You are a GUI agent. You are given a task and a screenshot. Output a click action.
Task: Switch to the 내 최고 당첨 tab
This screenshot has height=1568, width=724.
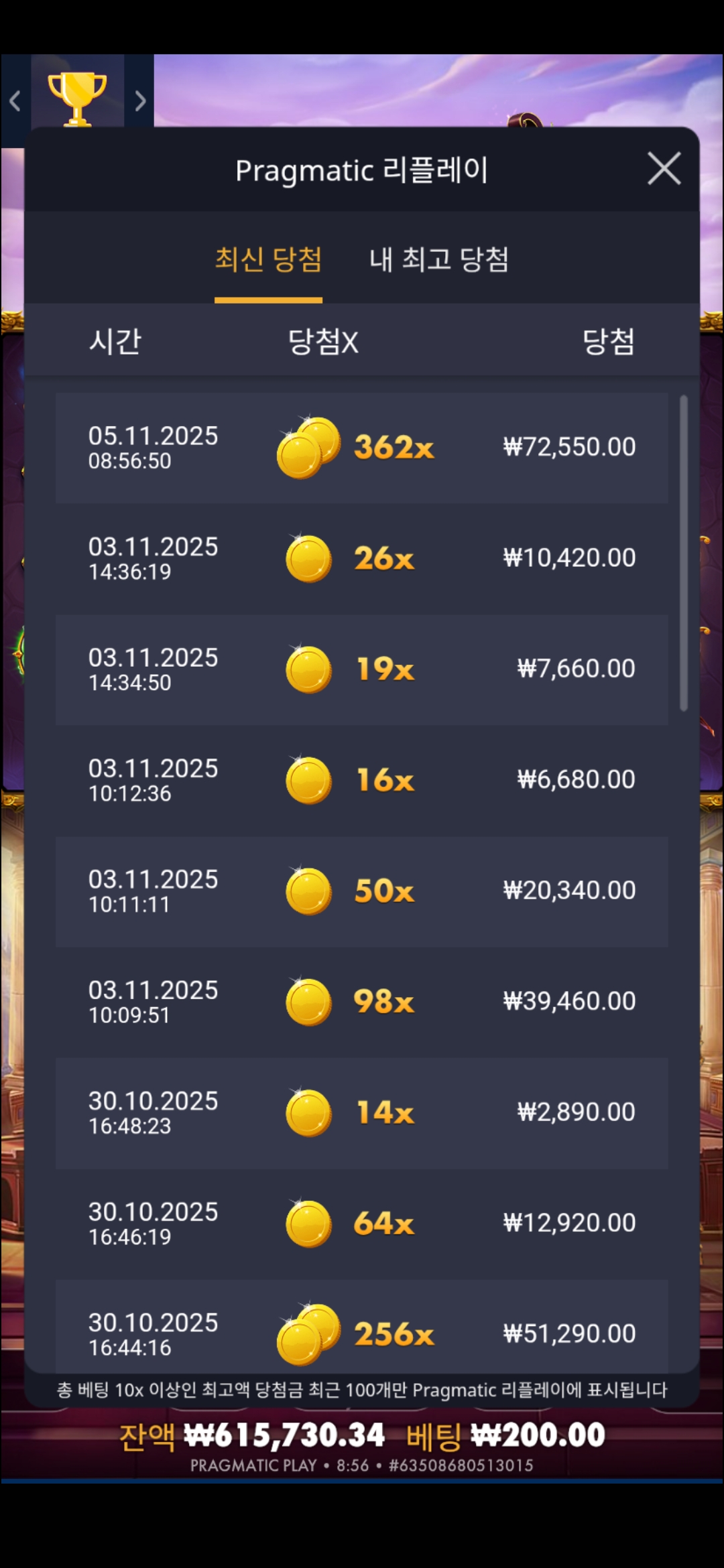(438, 259)
